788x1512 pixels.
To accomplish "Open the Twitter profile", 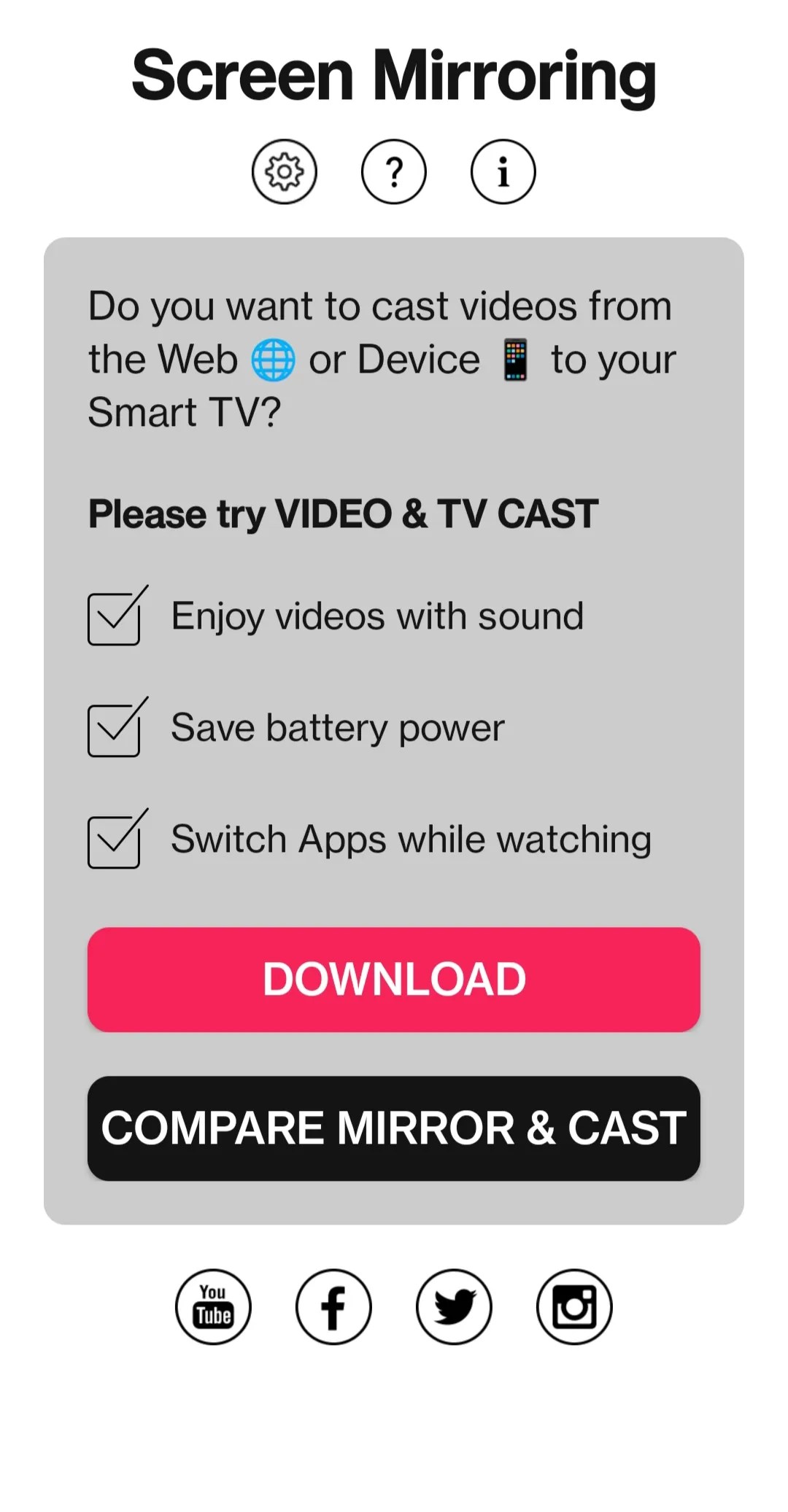I will click(454, 1306).
